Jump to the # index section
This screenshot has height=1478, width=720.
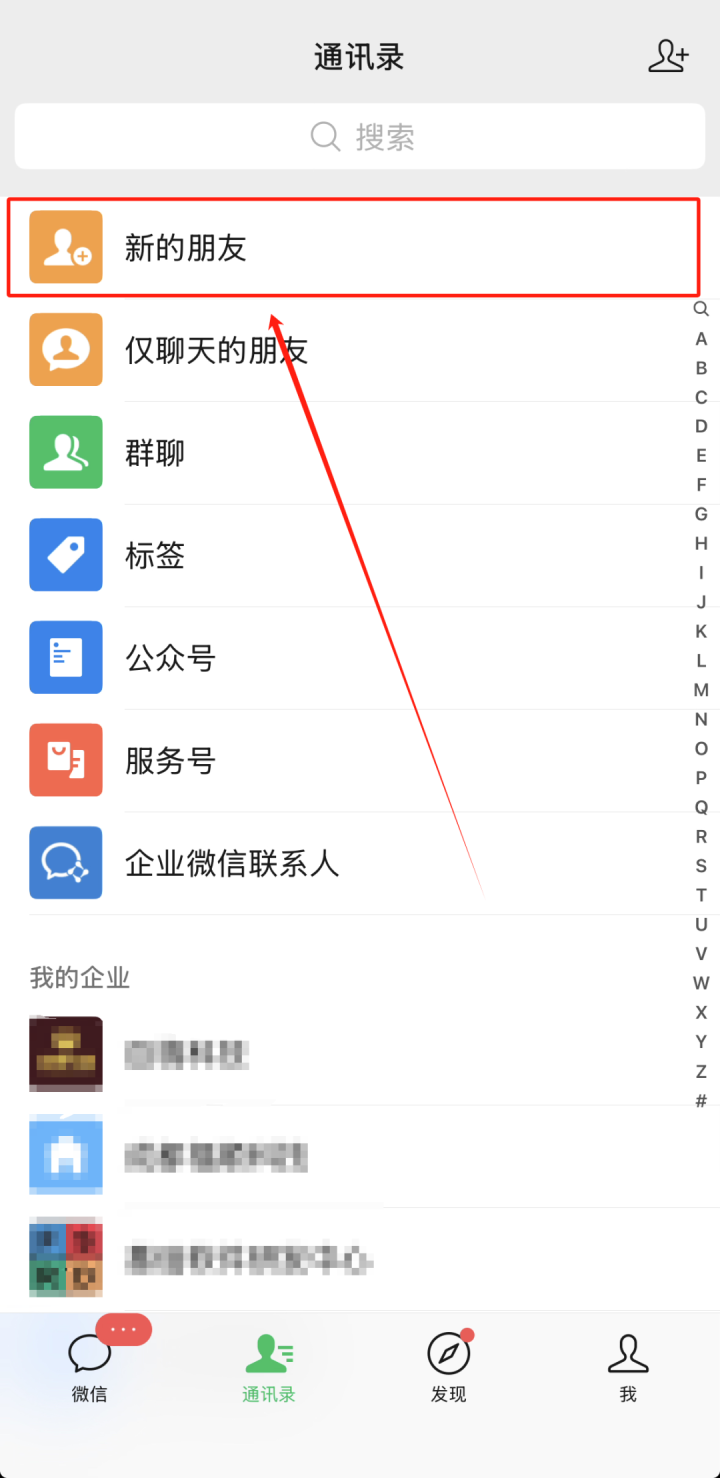pyautogui.click(x=701, y=1101)
